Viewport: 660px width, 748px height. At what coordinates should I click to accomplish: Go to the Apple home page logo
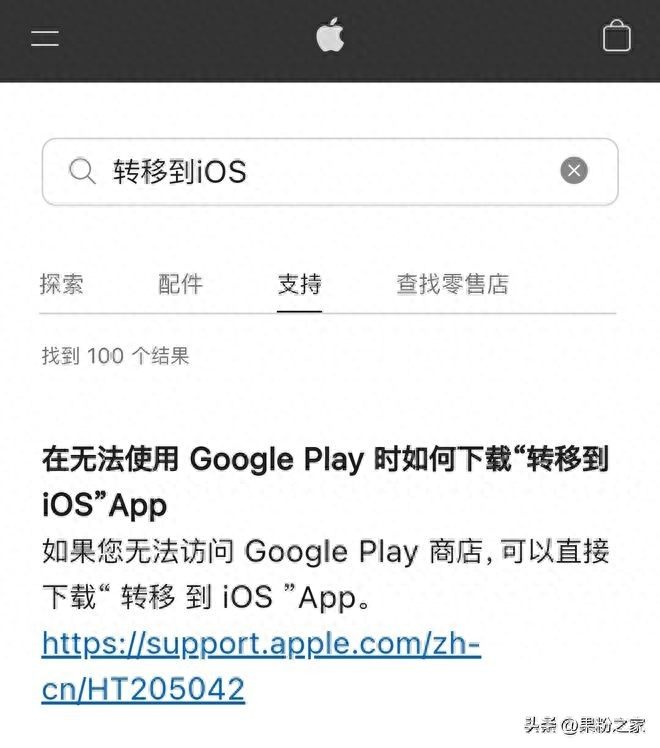tap(330, 37)
